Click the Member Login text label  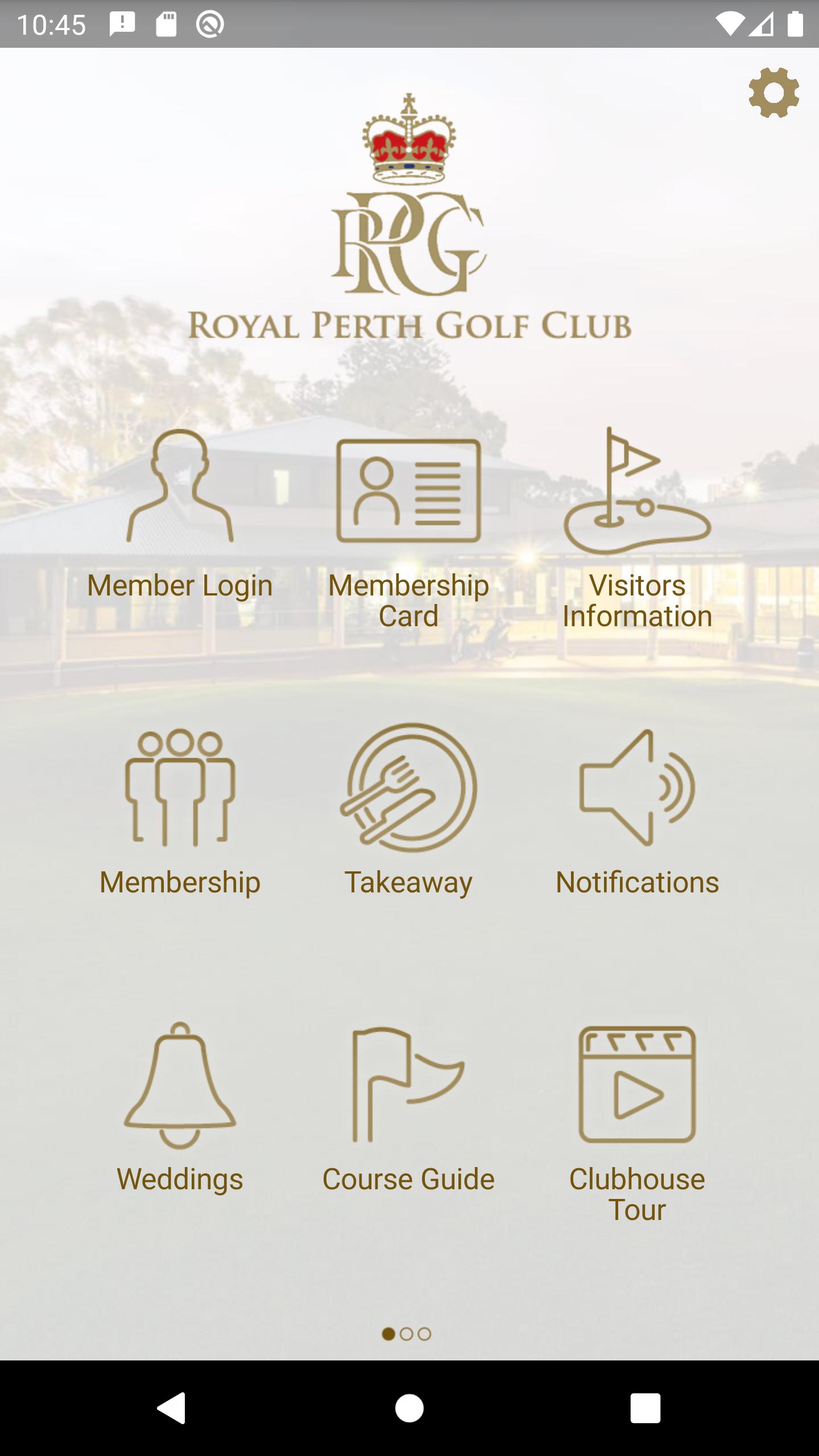point(180,585)
